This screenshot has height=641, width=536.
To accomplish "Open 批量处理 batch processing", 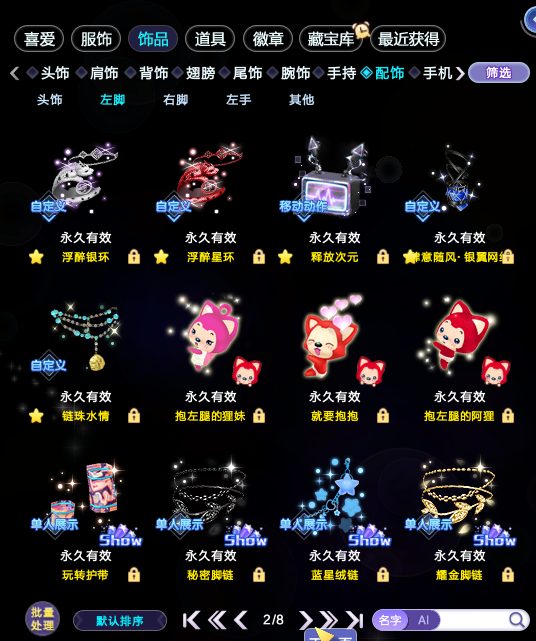I will coord(42,619).
